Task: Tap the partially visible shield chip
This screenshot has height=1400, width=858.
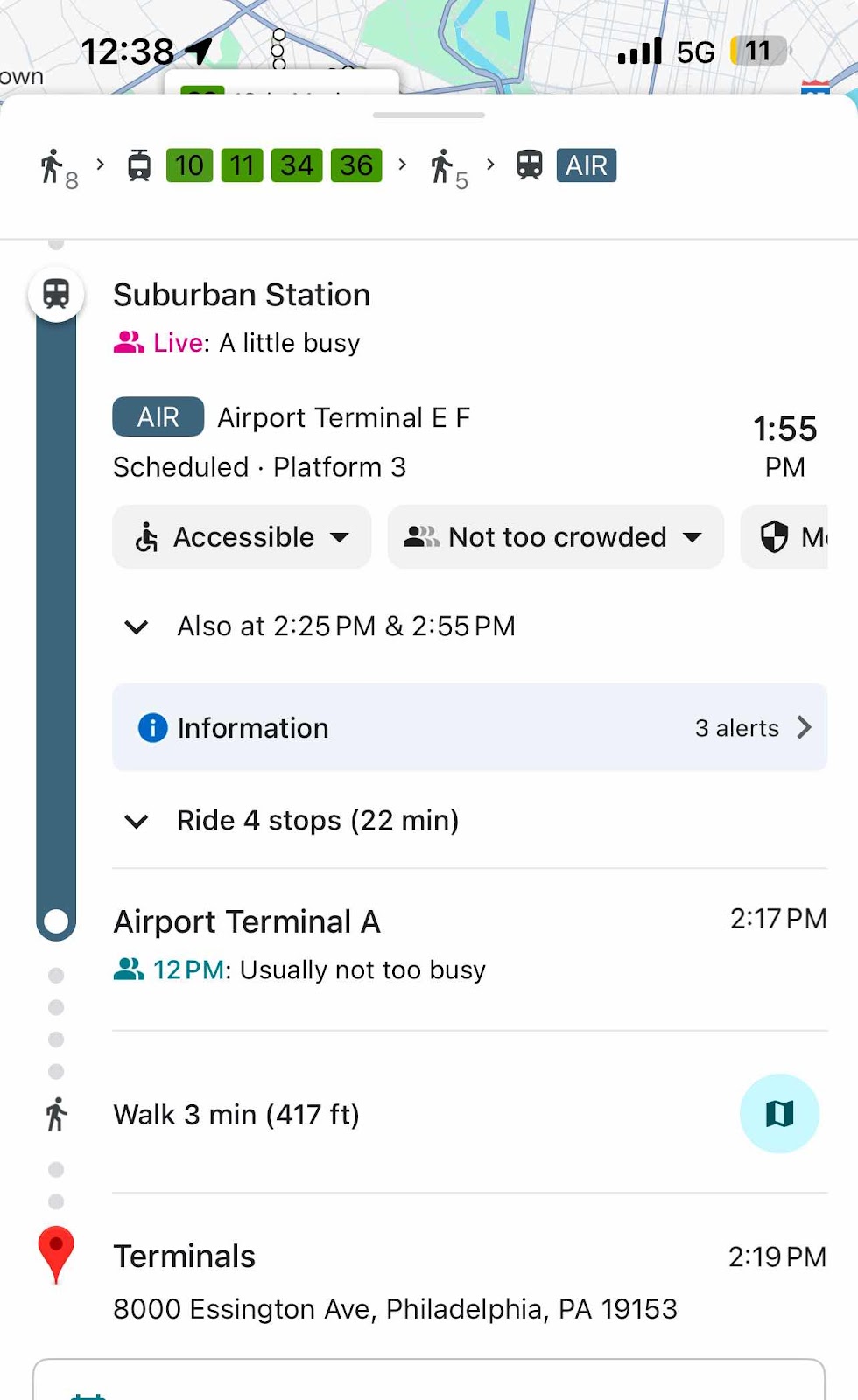Action: 785,537
